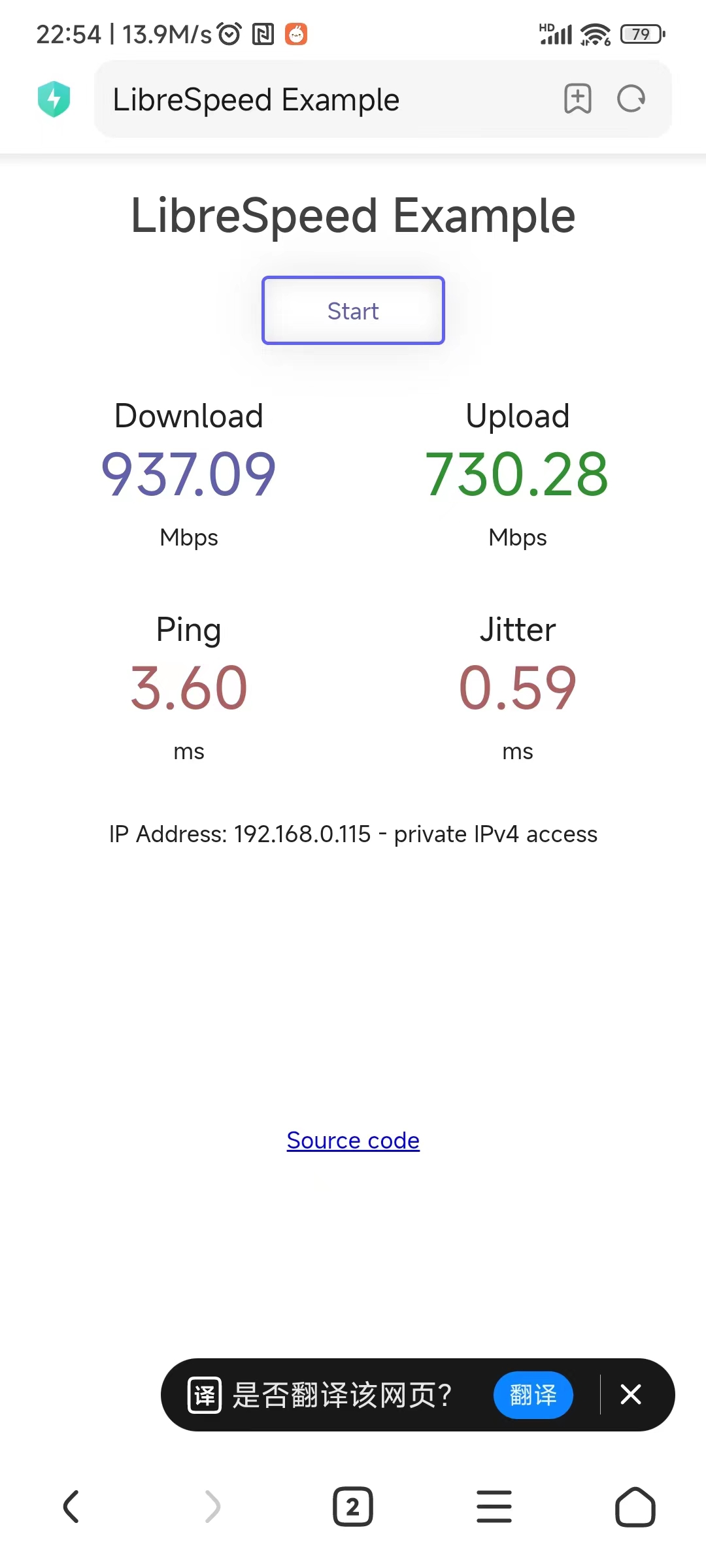Open the Source code link
Screen dimensions: 706x1568
point(353,1141)
